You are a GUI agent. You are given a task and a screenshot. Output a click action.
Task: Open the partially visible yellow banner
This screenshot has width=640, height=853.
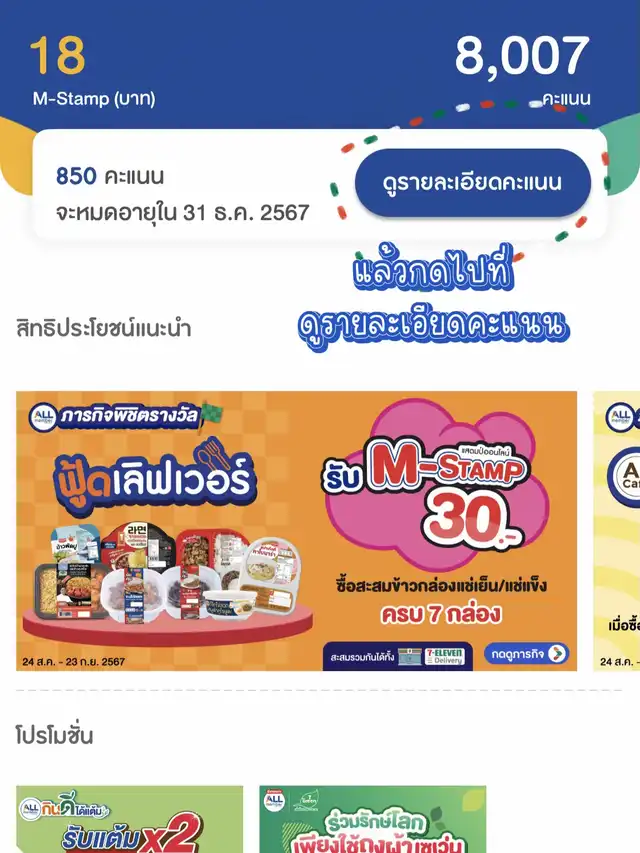point(616,530)
